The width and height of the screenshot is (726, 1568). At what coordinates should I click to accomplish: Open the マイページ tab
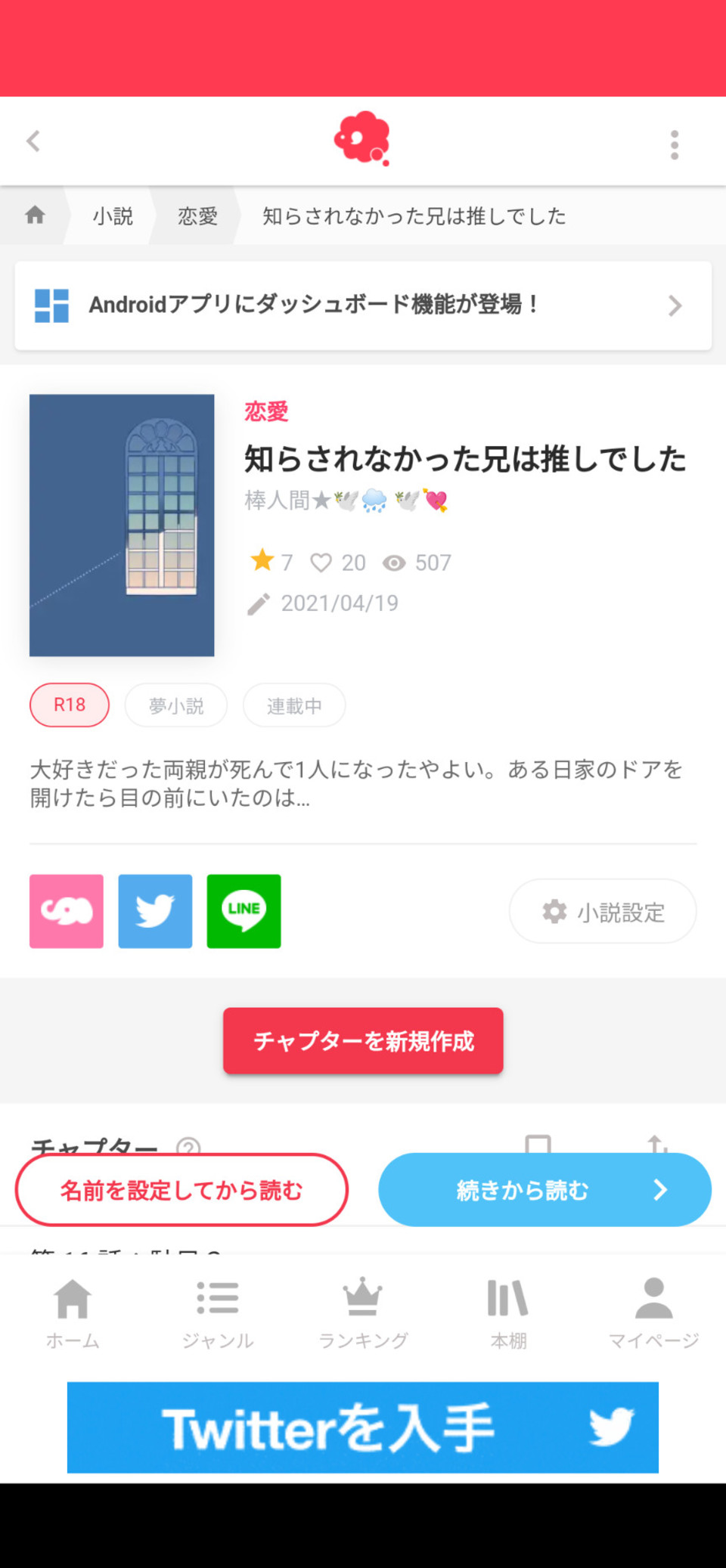tap(653, 1313)
